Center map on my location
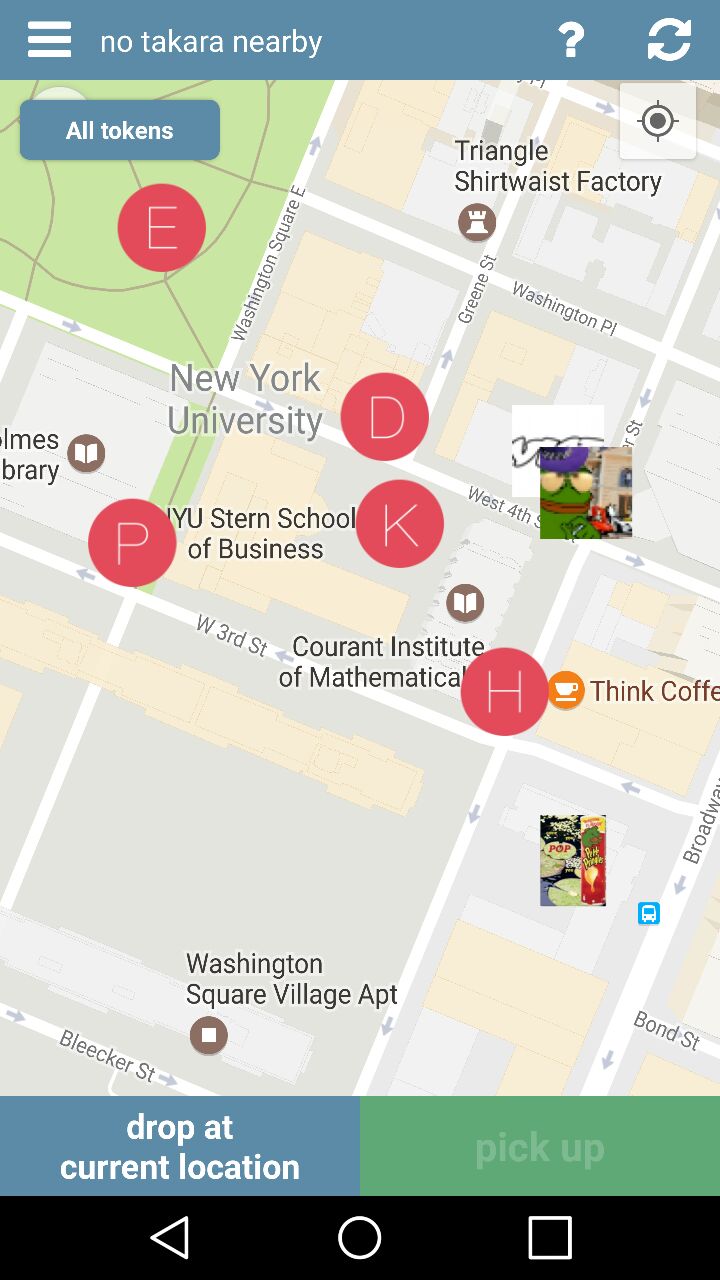The height and width of the screenshot is (1280, 720). (658, 121)
